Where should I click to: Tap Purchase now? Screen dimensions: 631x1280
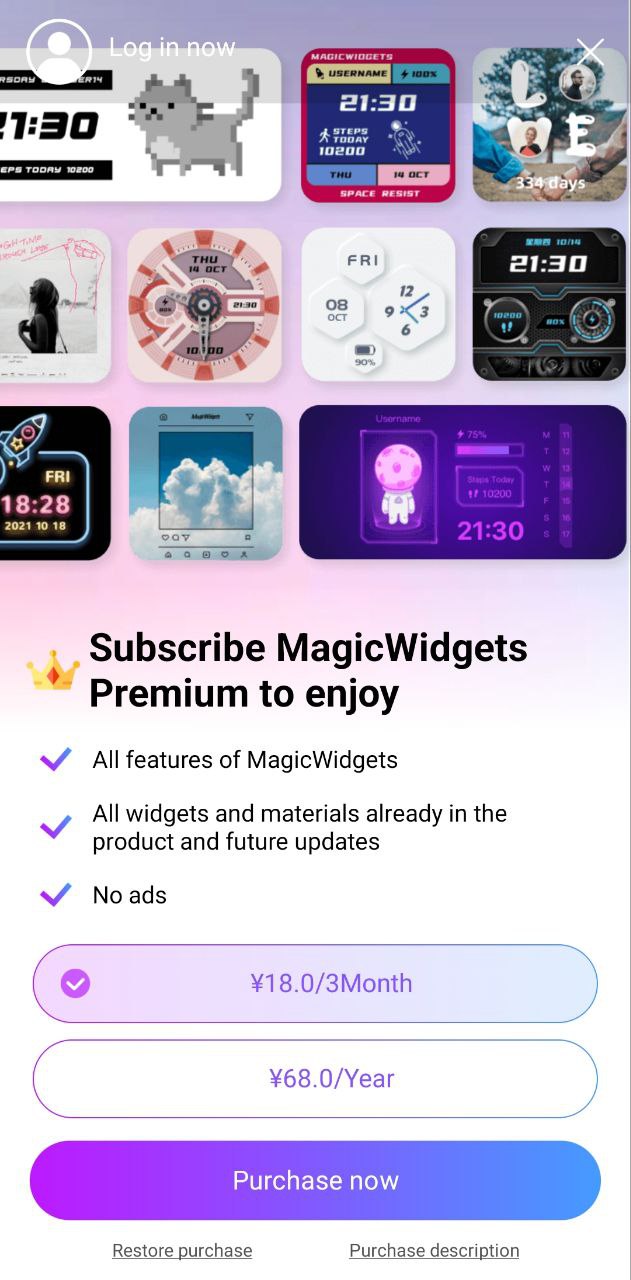pyautogui.click(x=315, y=1180)
